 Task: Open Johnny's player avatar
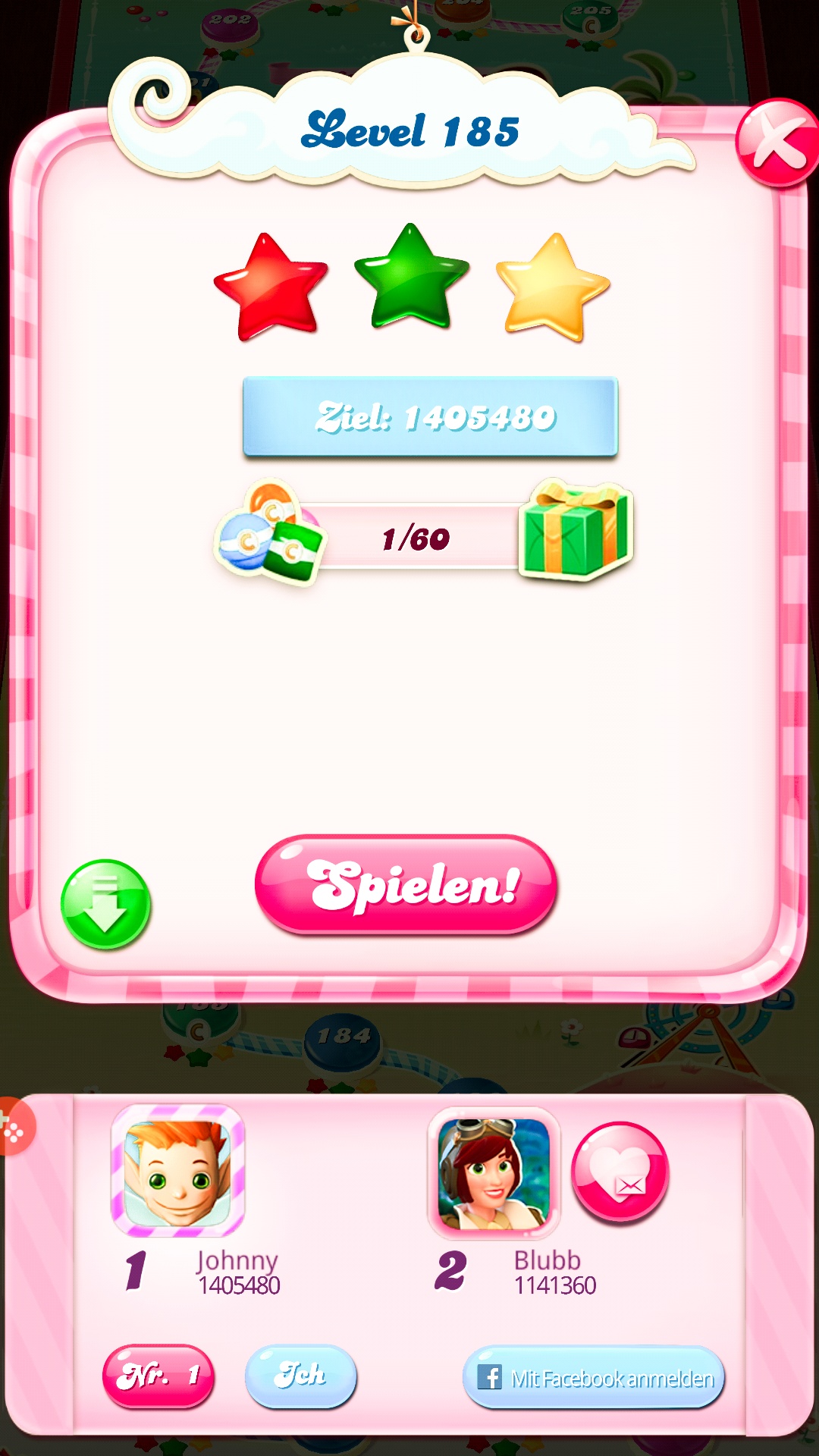pyautogui.click(x=178, y=1171)
